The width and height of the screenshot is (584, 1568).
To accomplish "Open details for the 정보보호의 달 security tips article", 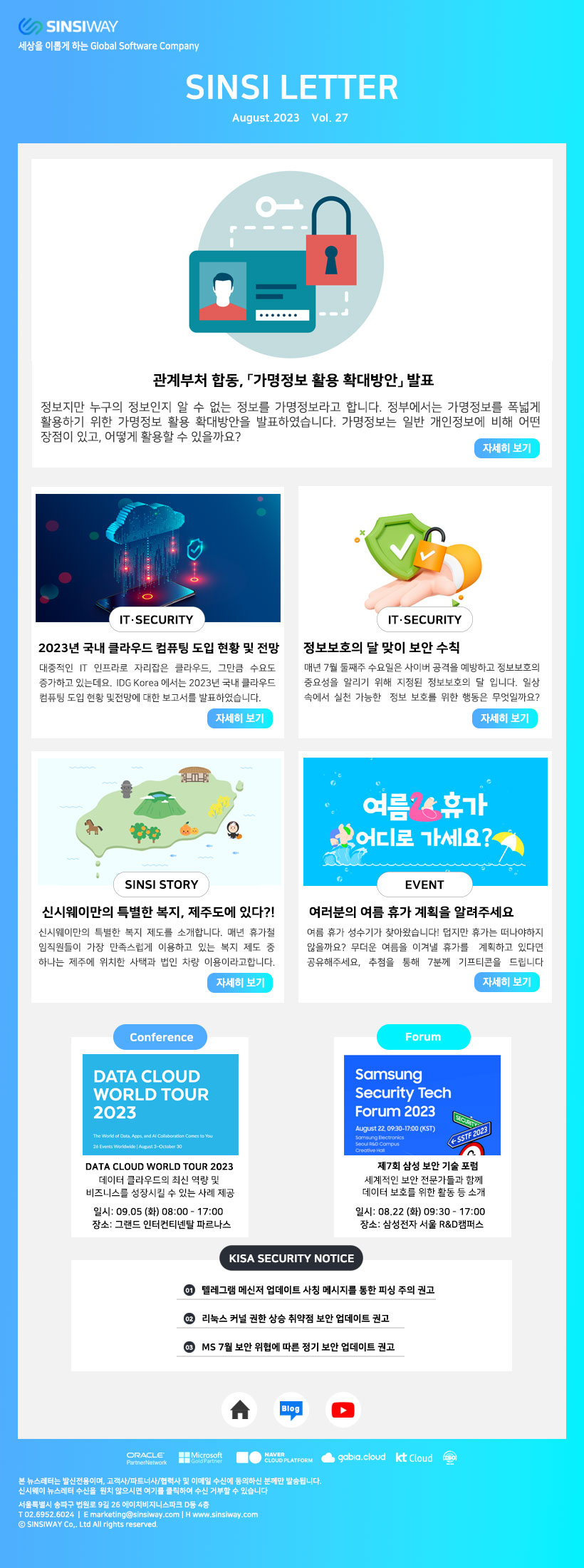I will click(x=504, y=718).
